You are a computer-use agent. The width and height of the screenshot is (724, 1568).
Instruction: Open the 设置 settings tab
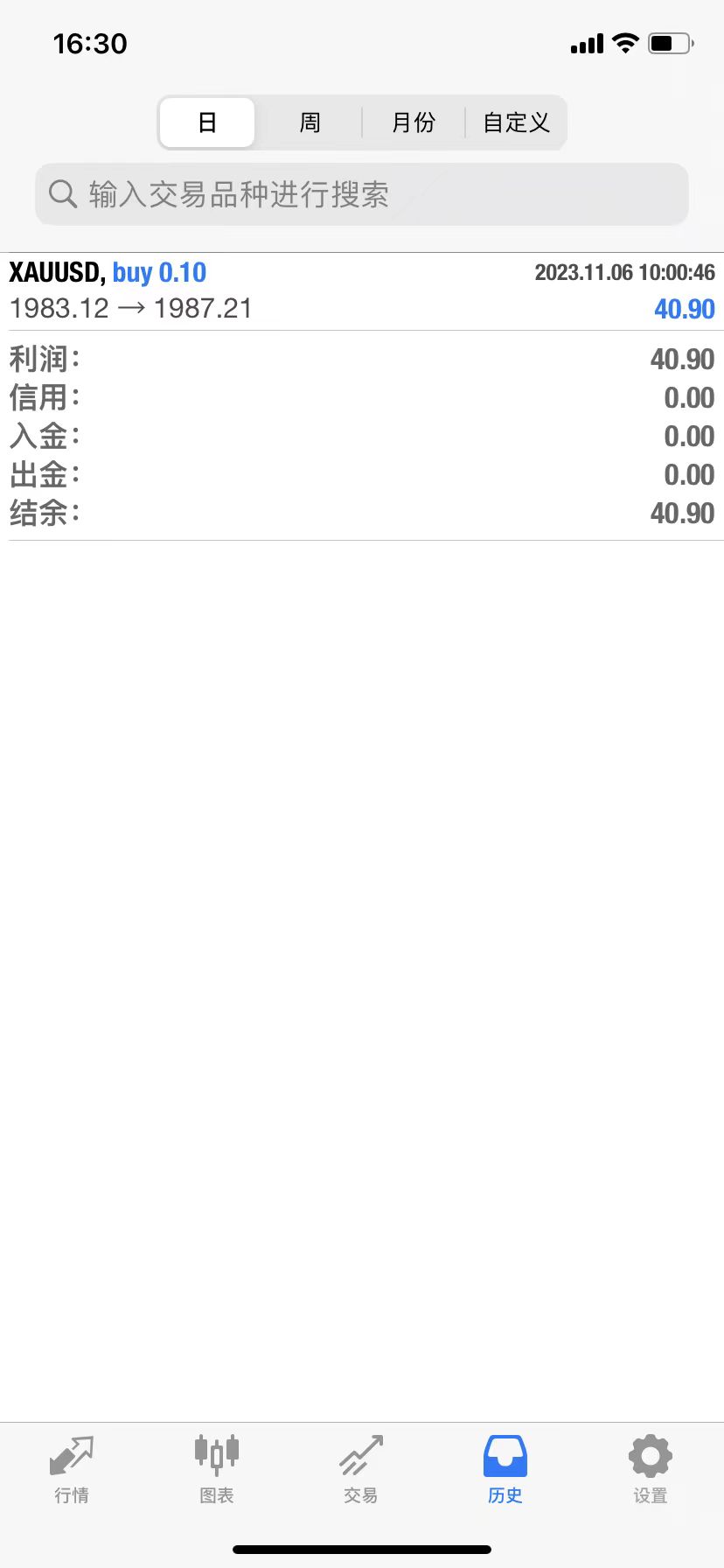[650, 1470]
